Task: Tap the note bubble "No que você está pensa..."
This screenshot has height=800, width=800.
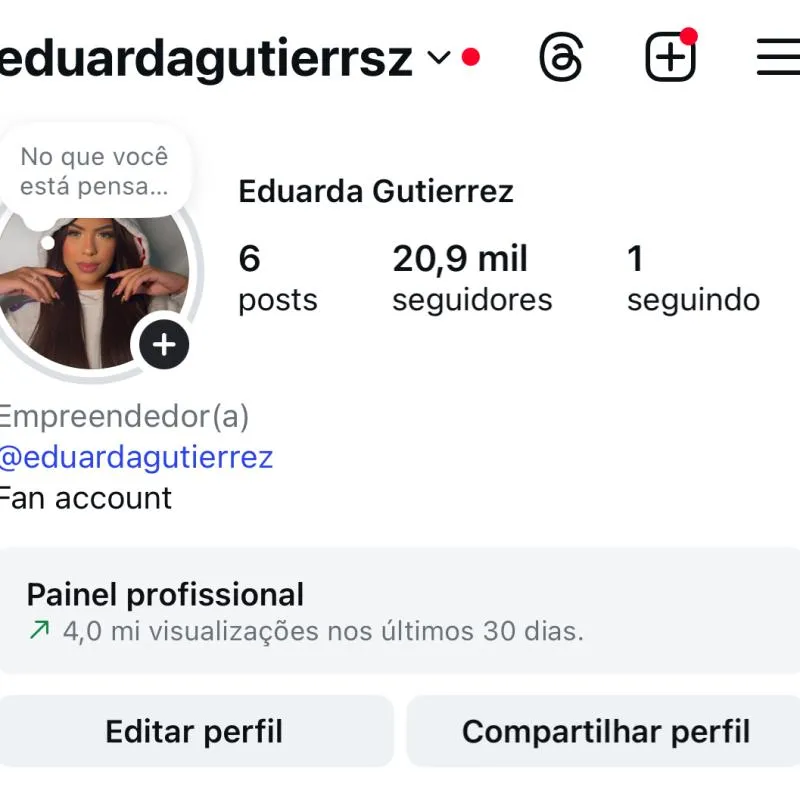Action: pos(94,171)
